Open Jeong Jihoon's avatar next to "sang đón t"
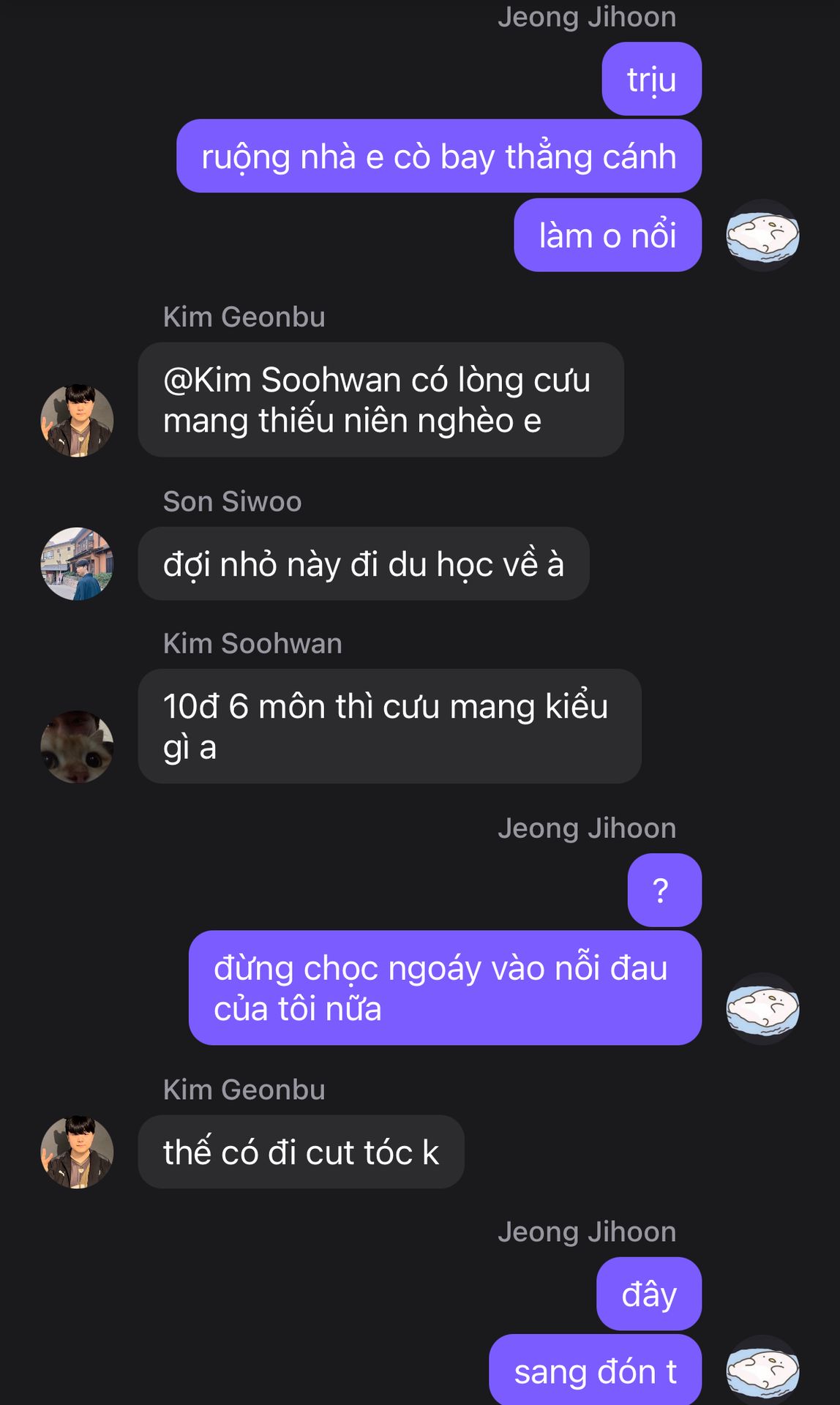 click(x=762, y=1371)
